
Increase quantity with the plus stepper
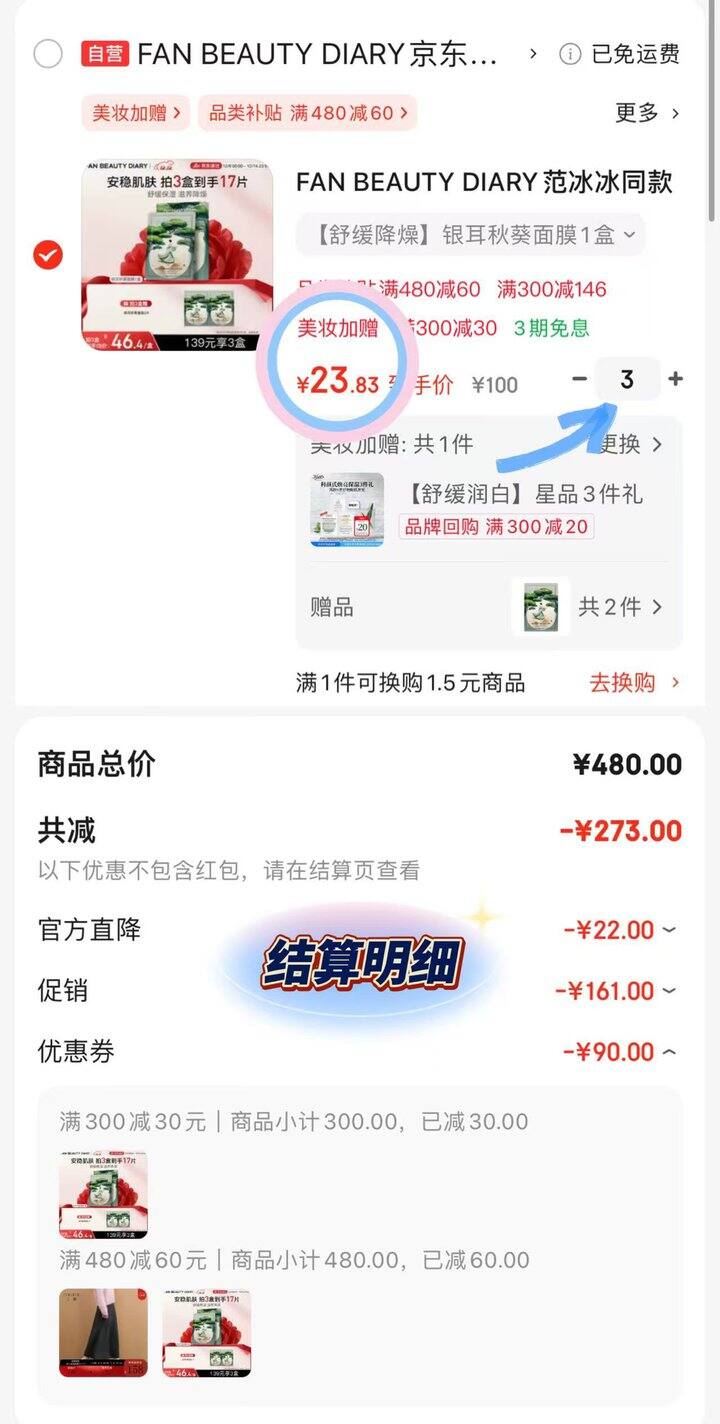click(x=675, y=379)
